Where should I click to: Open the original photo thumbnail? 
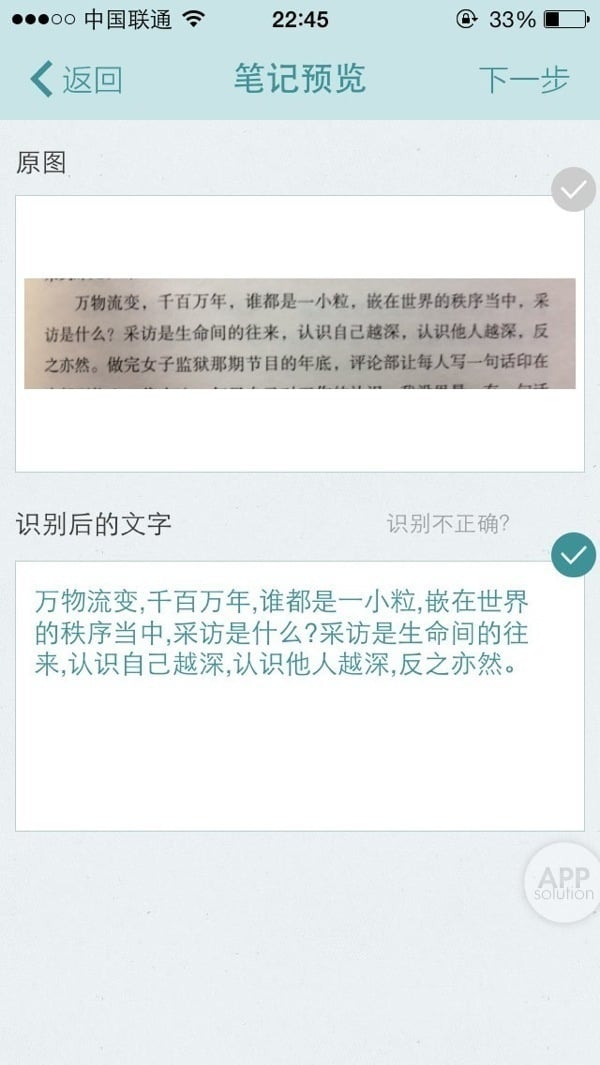click(299, 333)
